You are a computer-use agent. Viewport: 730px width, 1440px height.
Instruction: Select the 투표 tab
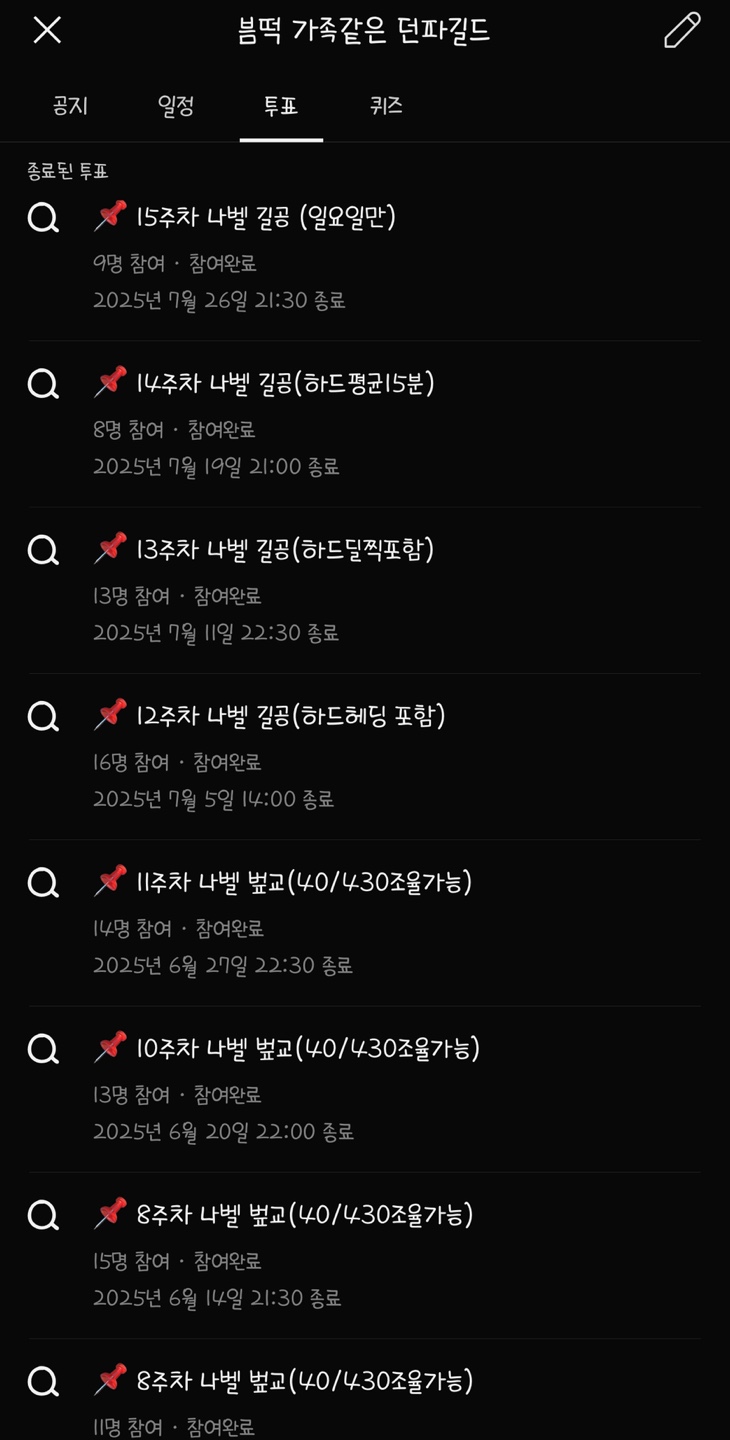click(281, 106)
